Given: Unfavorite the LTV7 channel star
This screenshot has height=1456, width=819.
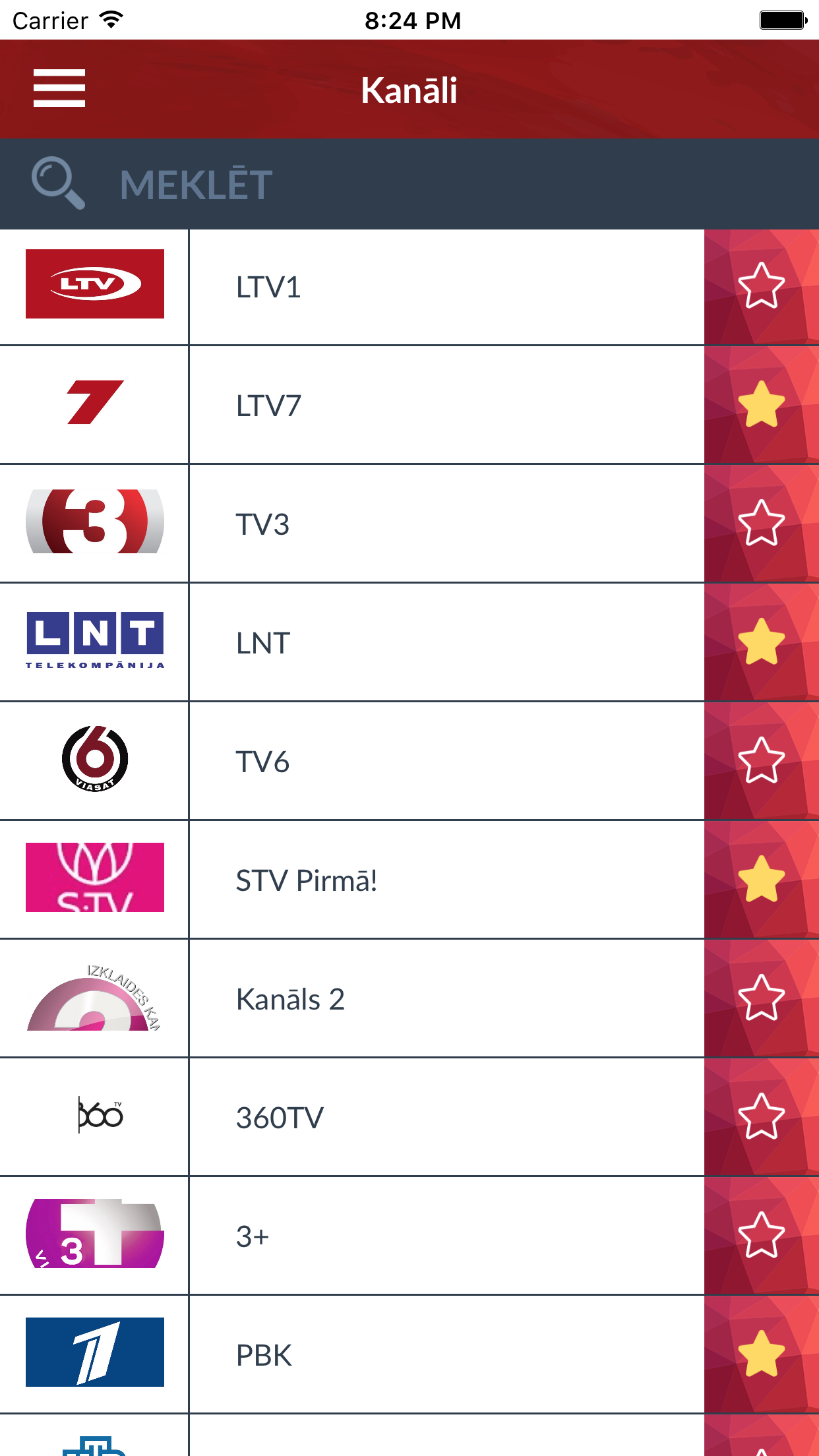Looking at the screenshot, I should coord(762,404).
